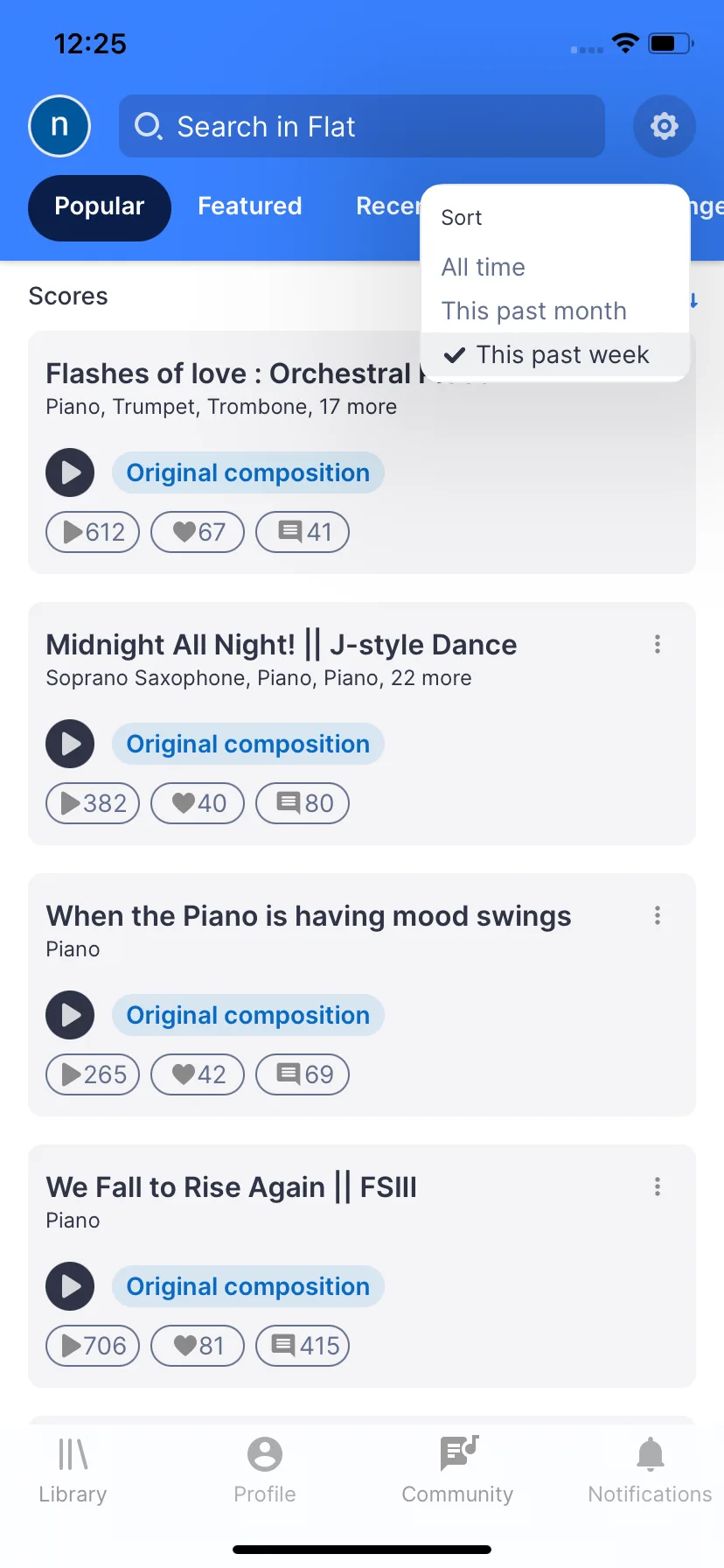Tap the Search in Flat field

(362, 126)
